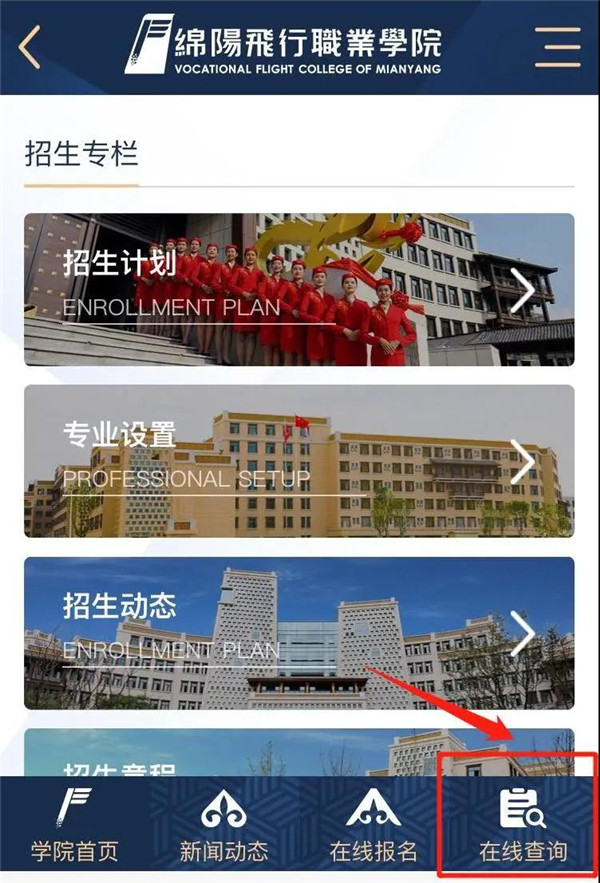Open the 在线报名 tab

pyautogui.click(x=373, y=826)
